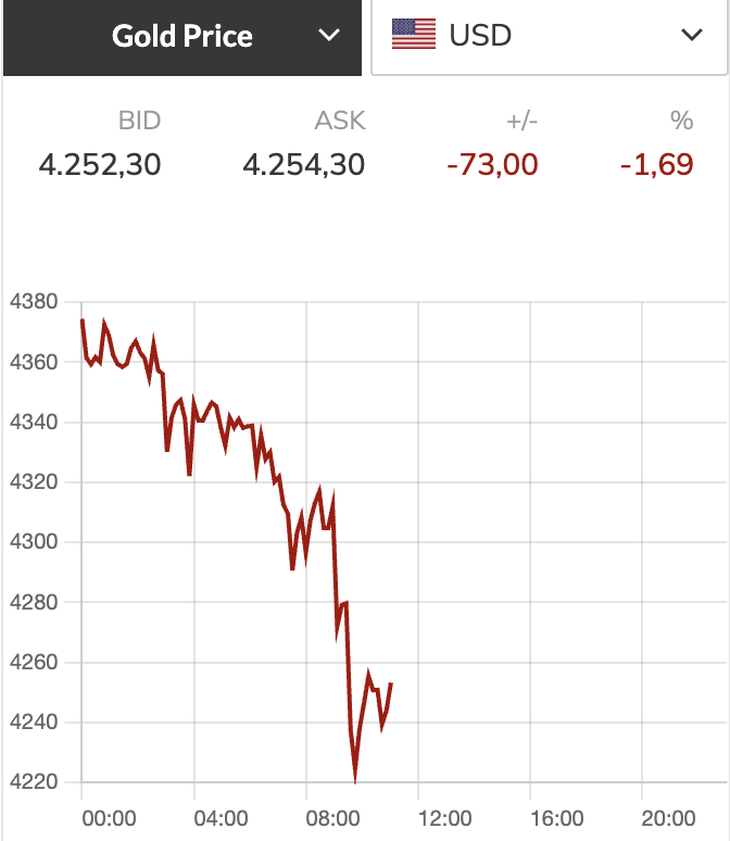This screenshot has width=730, height=841.
Task: Open the USD currency selector
Action: click(549, 37)
